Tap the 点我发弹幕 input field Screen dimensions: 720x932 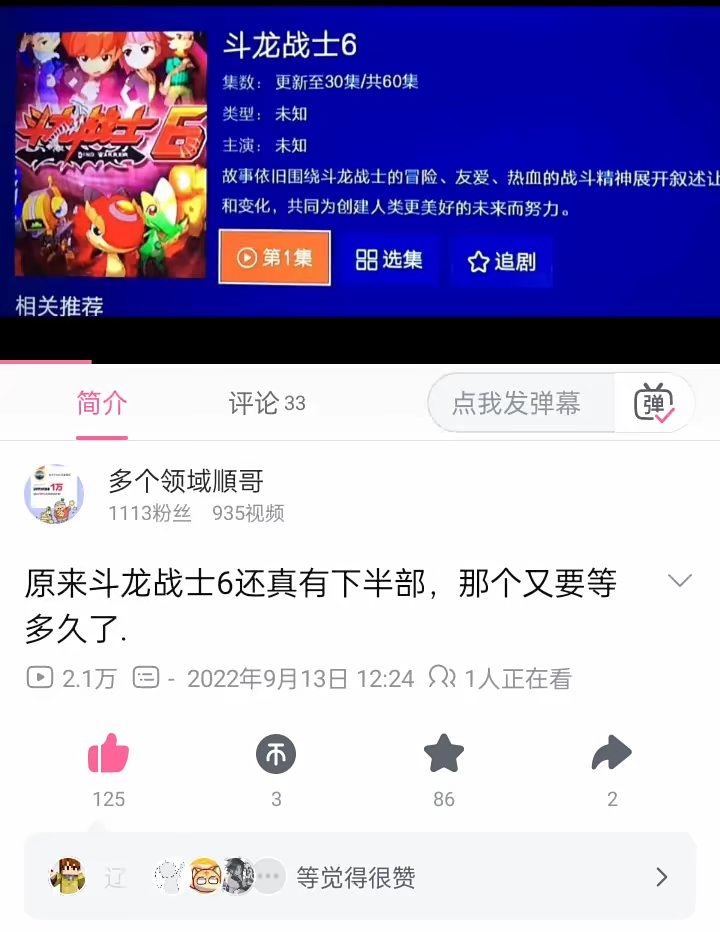pos(517,403)
